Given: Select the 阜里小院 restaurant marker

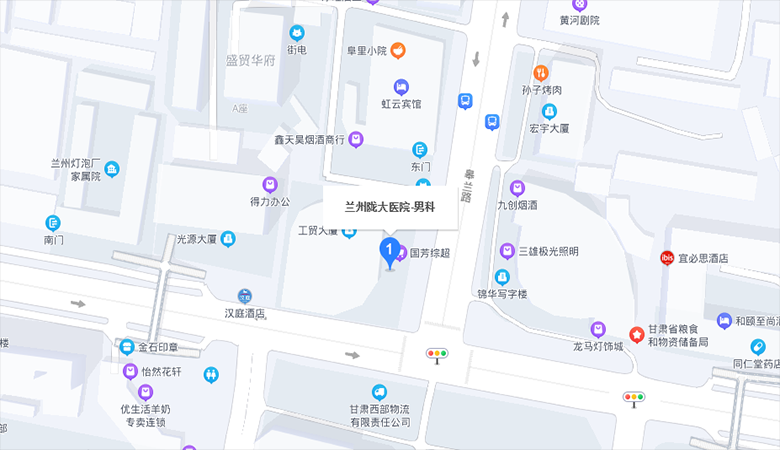Looking at the screenshot, I should pyautogui.click(x=398, y=50).
